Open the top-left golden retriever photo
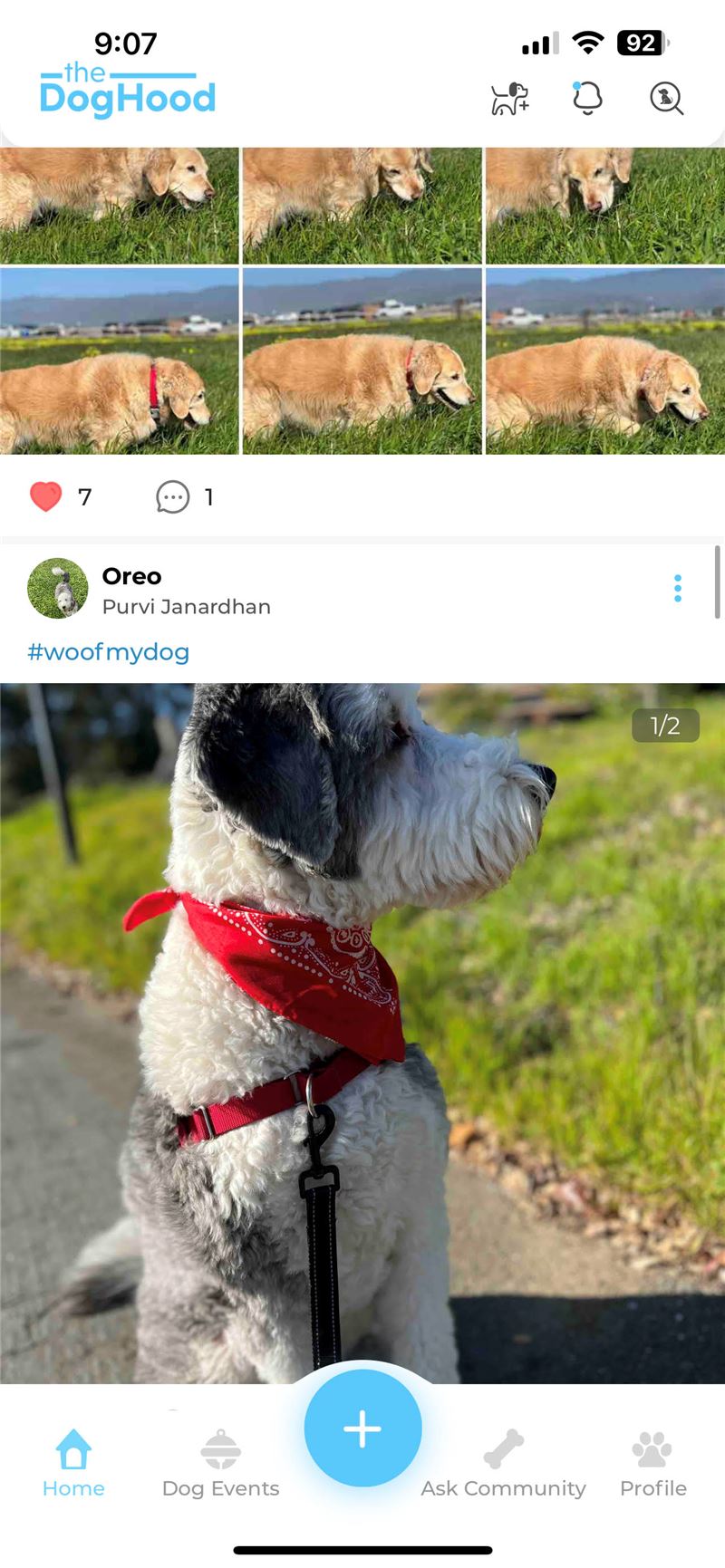Screen dimensions: 725x1568 tap(119, 206)
